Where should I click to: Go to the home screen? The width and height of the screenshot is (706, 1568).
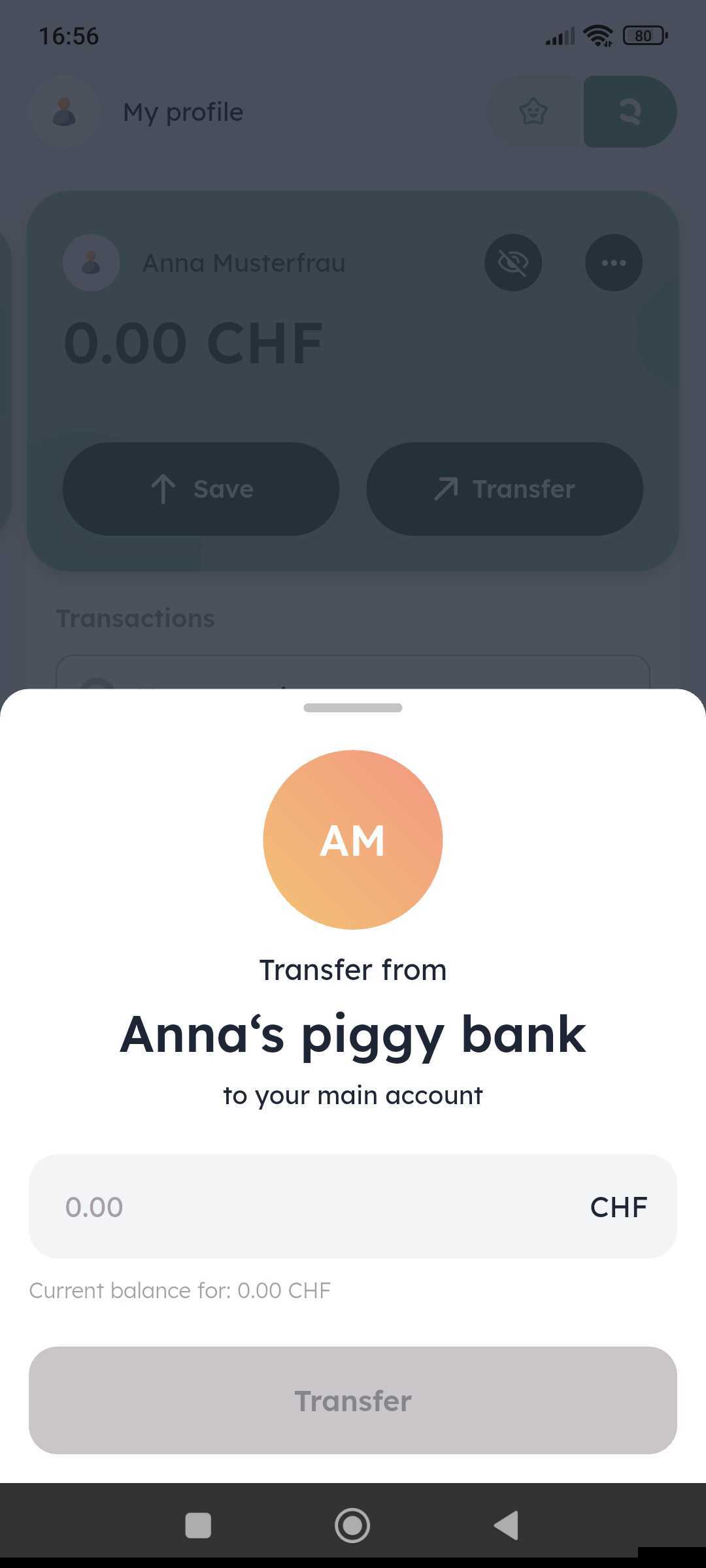pos(352,1526)
